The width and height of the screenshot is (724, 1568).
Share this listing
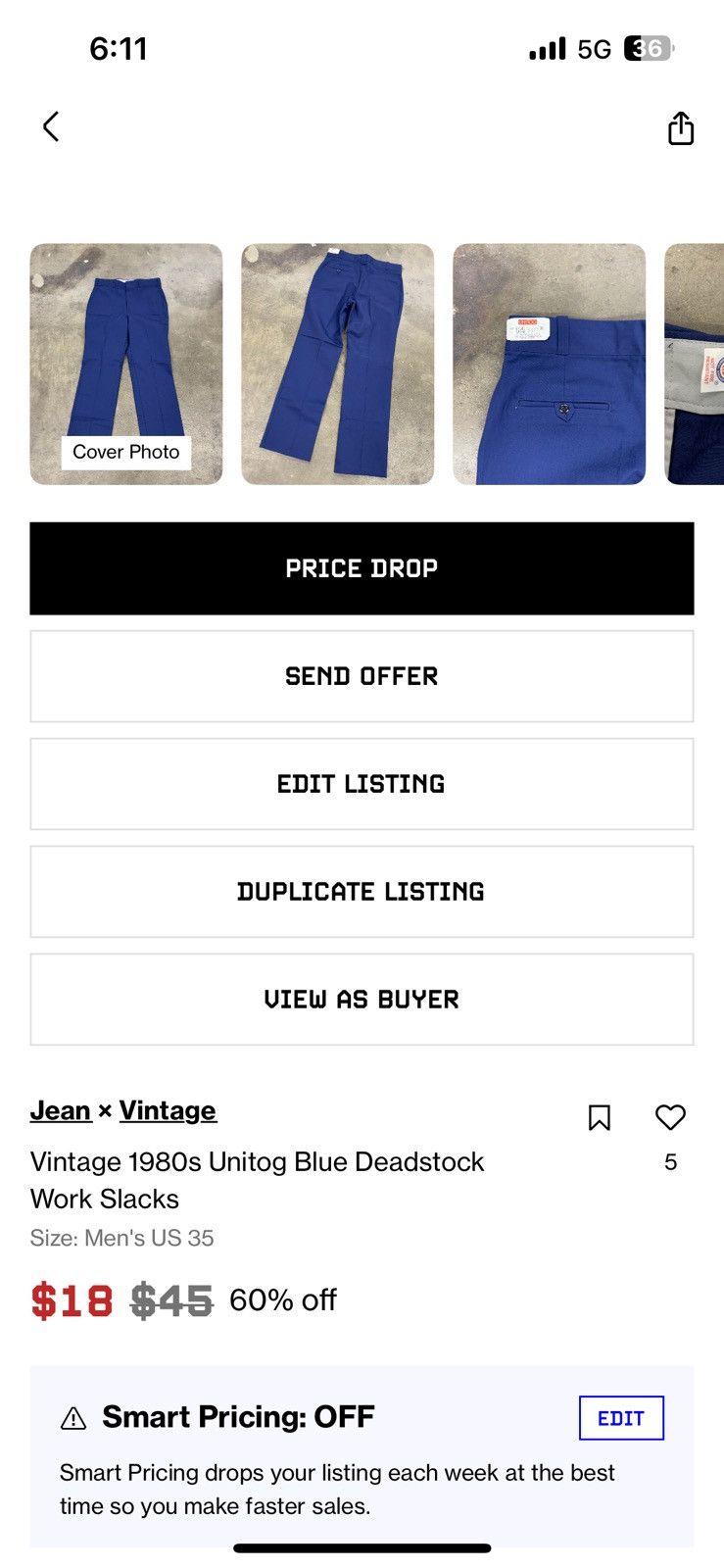click(x=681, y=127)
